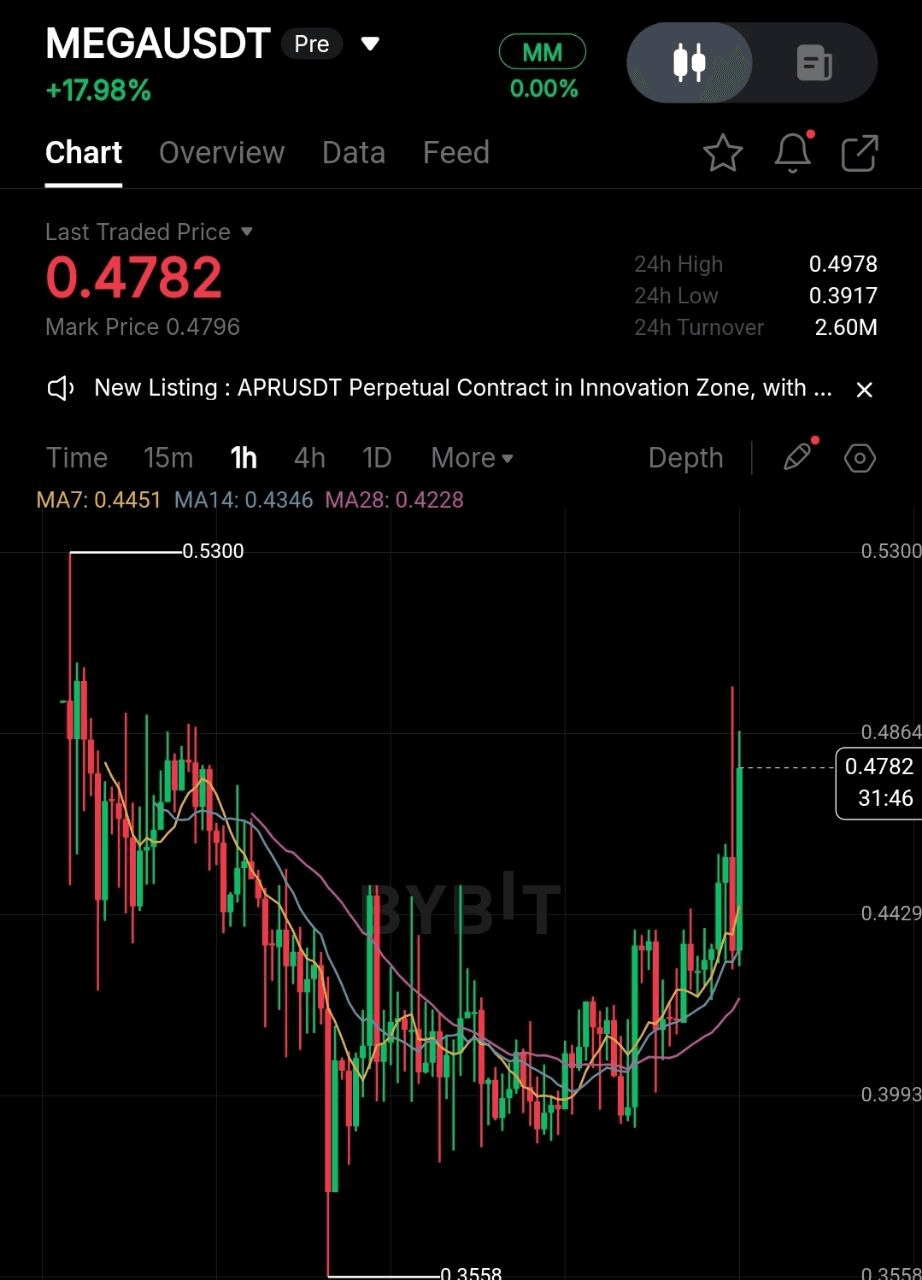The height and width of the screenshot is (1280, 922).
Task: Select the Time chart interval
Action: [x=77, y=458]
